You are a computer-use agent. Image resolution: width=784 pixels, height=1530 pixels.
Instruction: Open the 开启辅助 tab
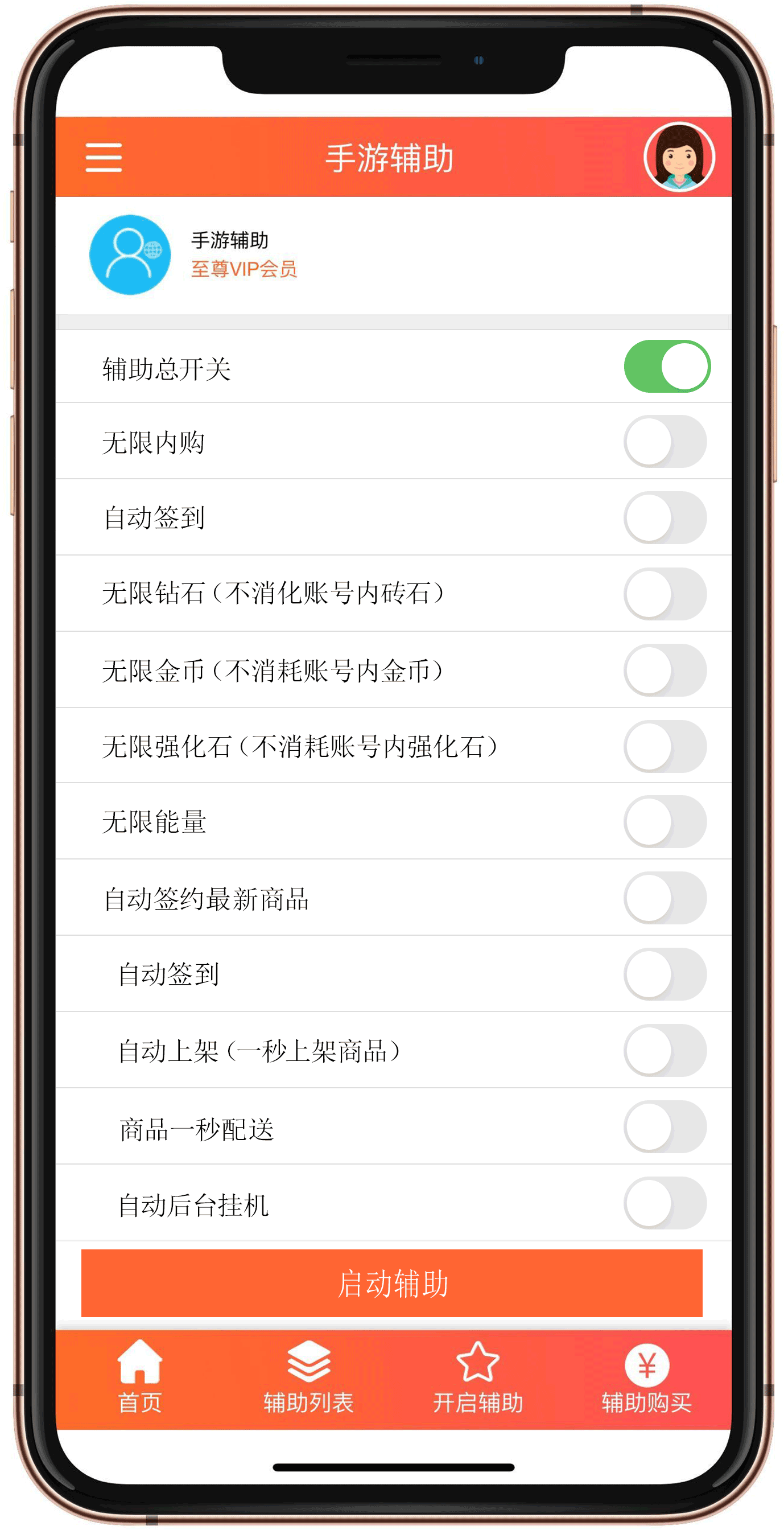coord(478,1378)
